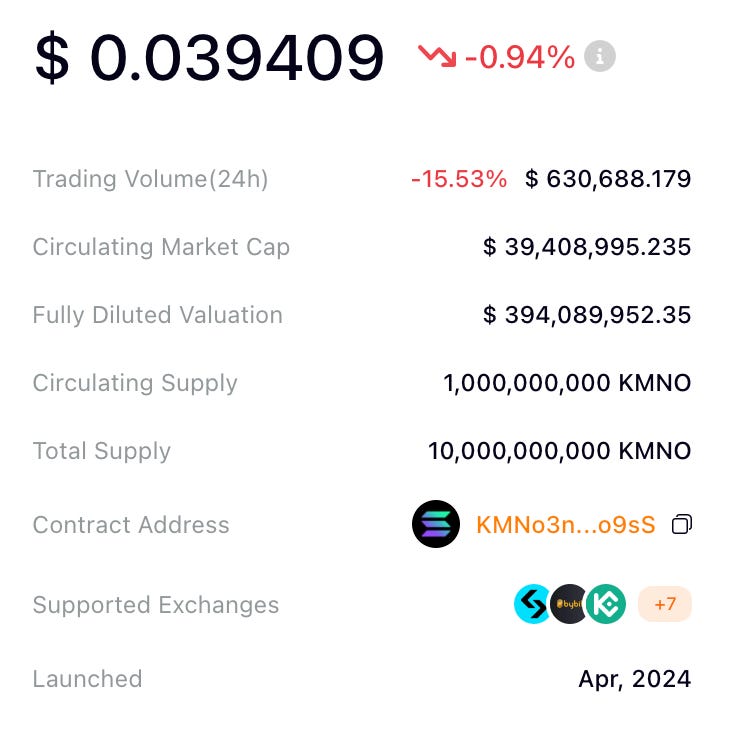The image size is (742, 738).
Task: Open the Bybit exchange icon
Action: click(x=570, y=604)
